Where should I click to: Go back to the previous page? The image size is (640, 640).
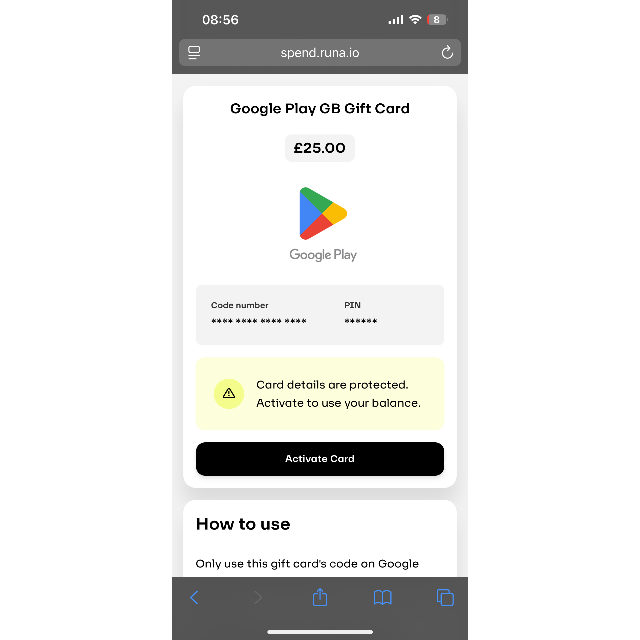(x=195, y=597)
